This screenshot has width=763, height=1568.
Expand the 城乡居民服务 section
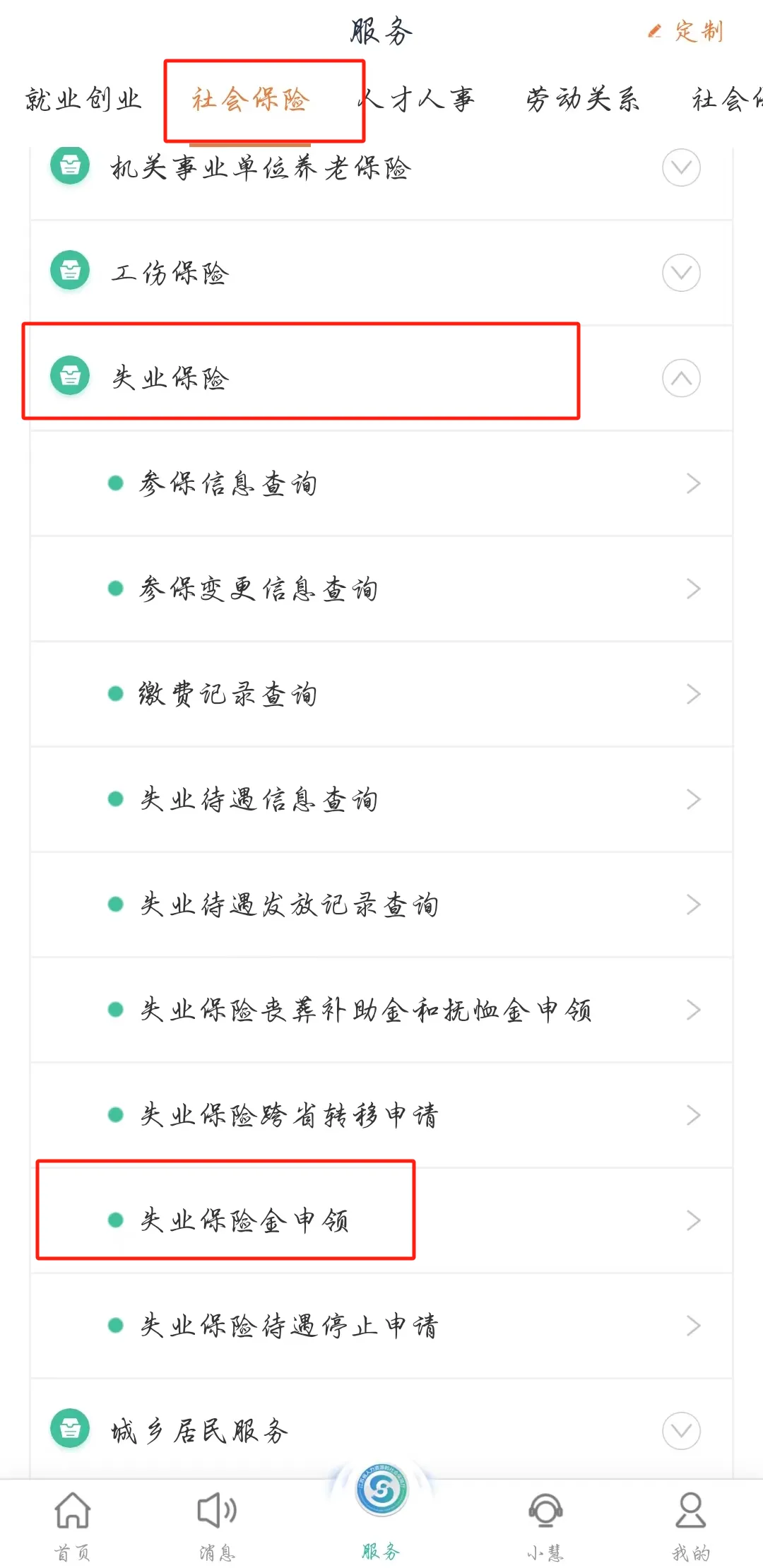tap(381, 1430)
